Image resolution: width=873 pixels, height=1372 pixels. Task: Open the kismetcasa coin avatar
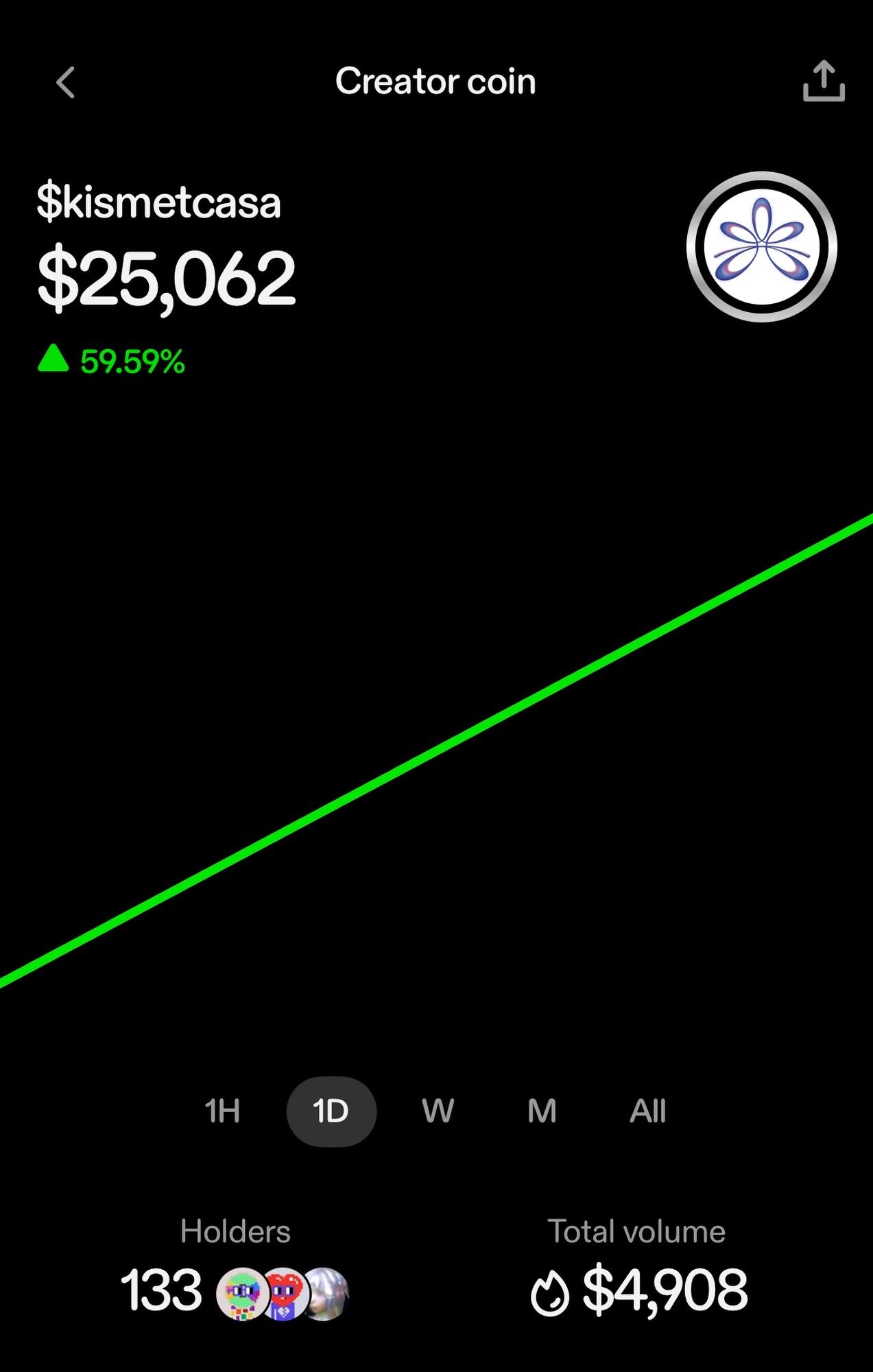tap(761, 247)
